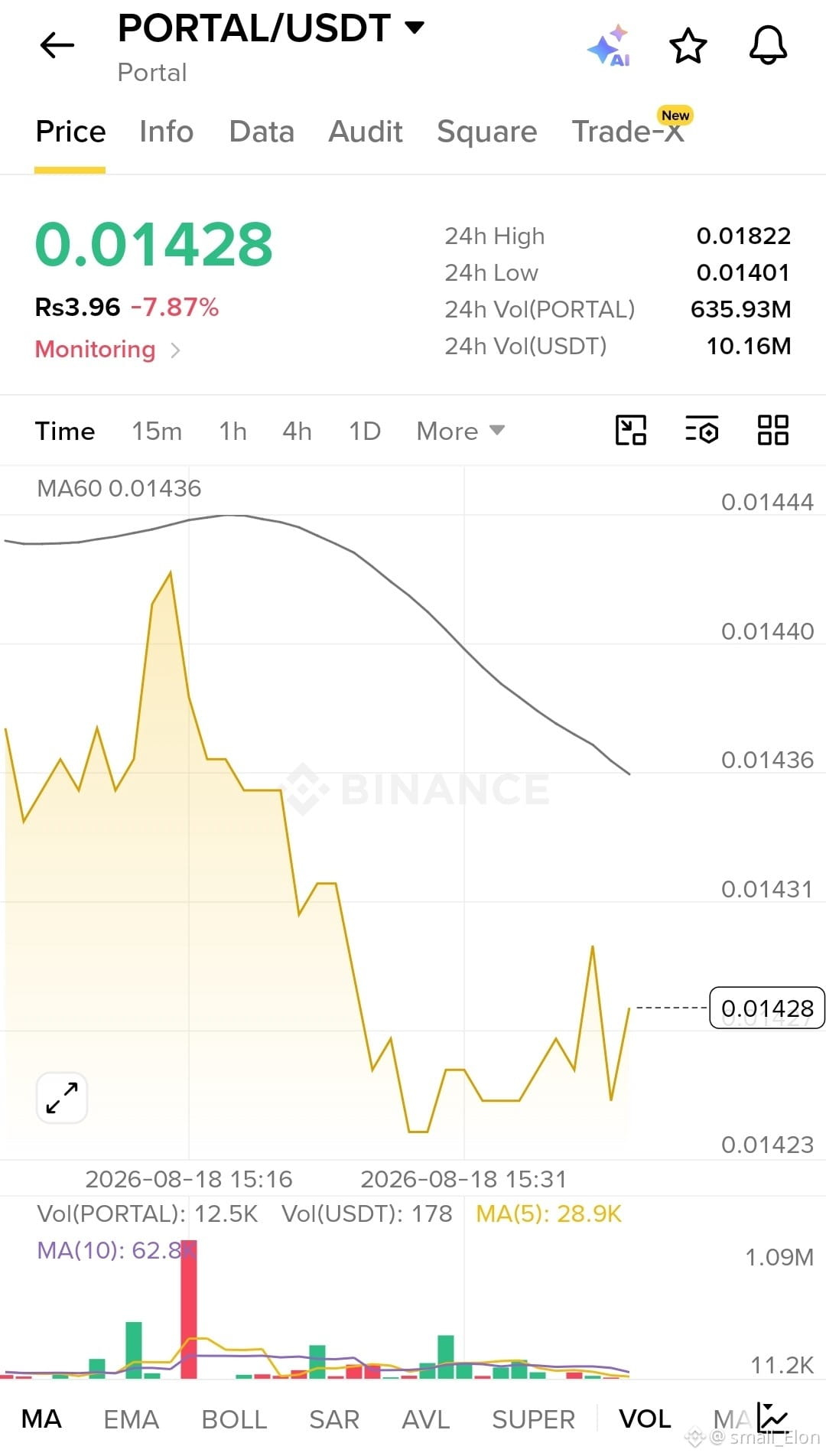Switch to the Info tab
826x1456 pixels.
coord(166,132)
